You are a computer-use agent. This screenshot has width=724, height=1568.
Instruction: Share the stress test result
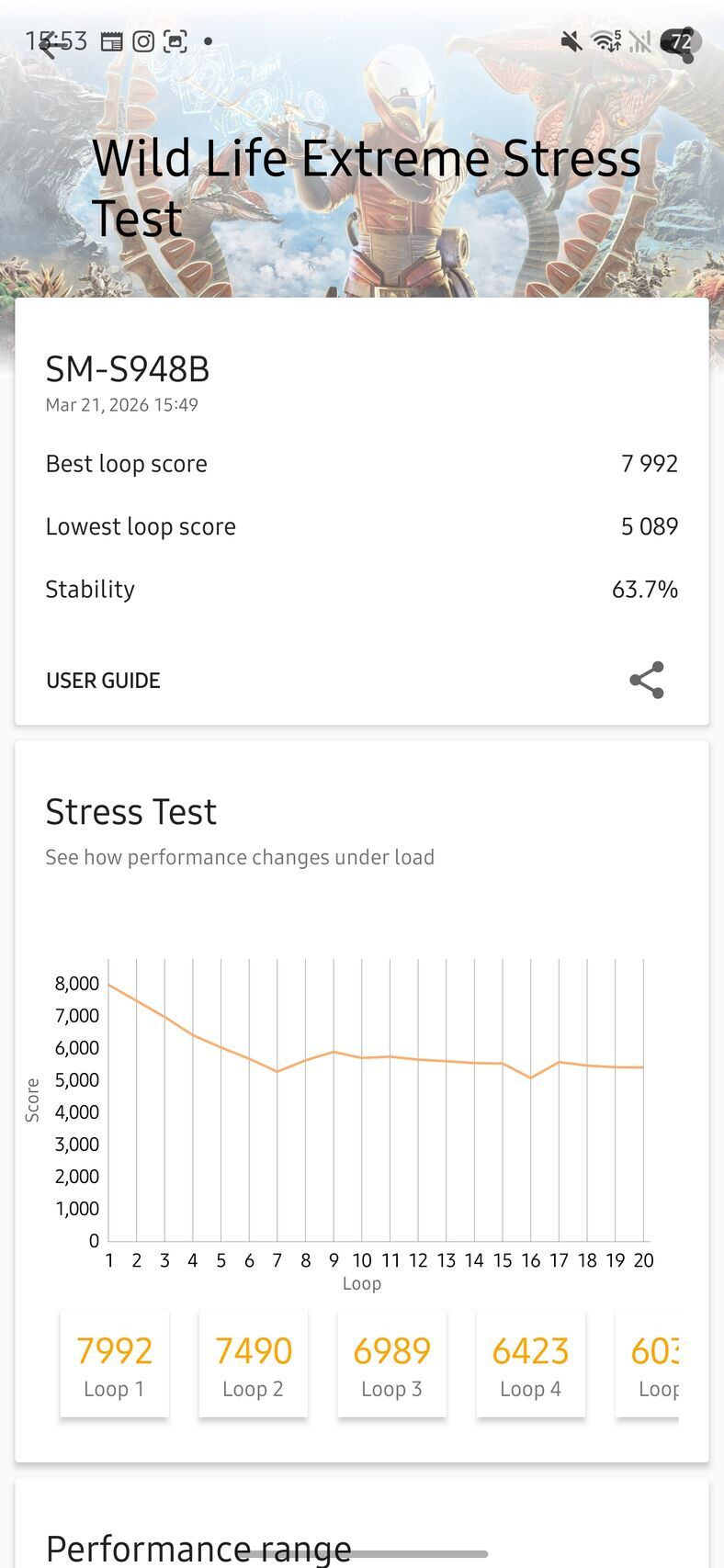point(646,680)
